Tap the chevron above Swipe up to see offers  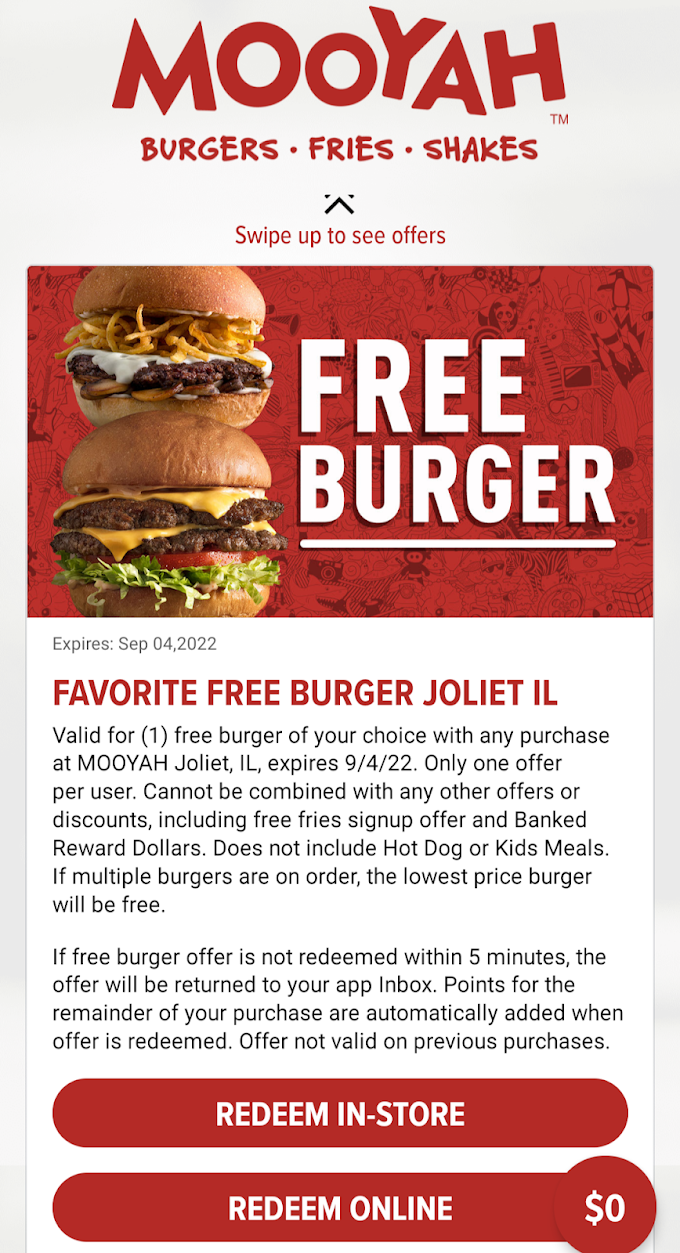point(340,204)
